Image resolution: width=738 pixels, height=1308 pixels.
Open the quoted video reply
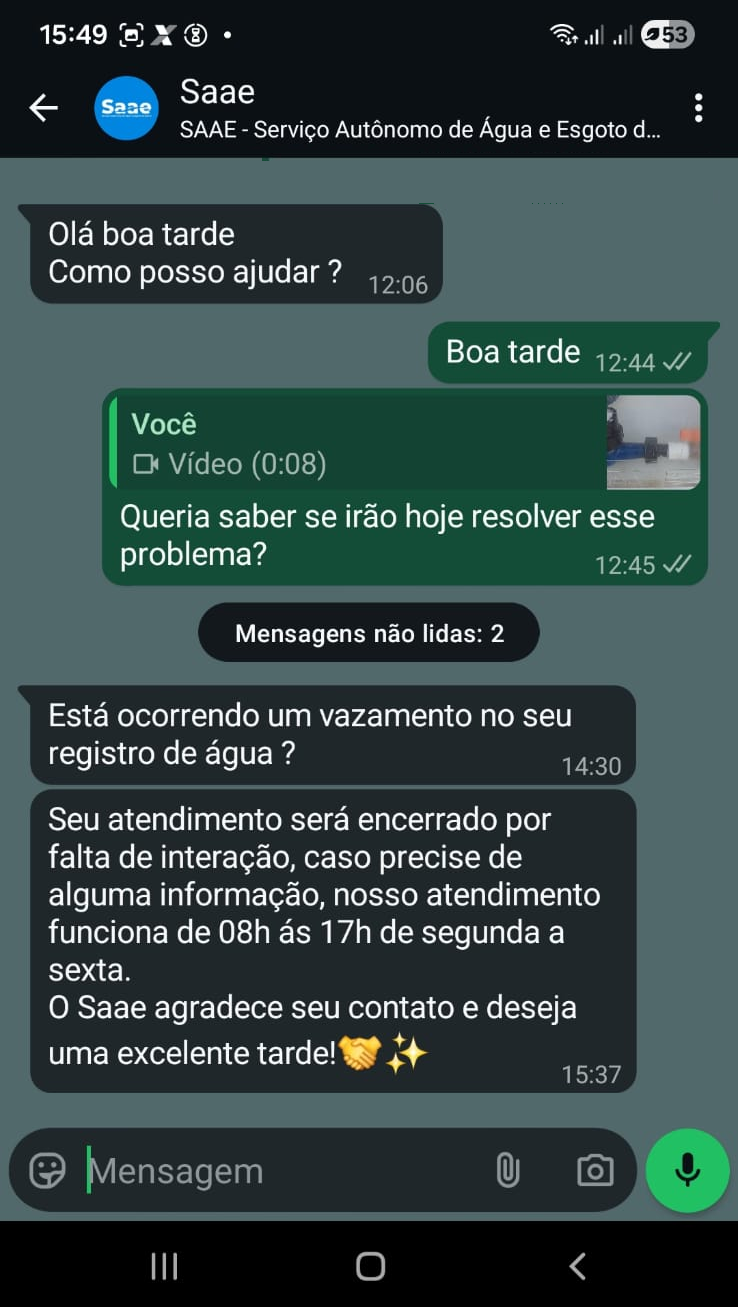click(x=404, y=443)
